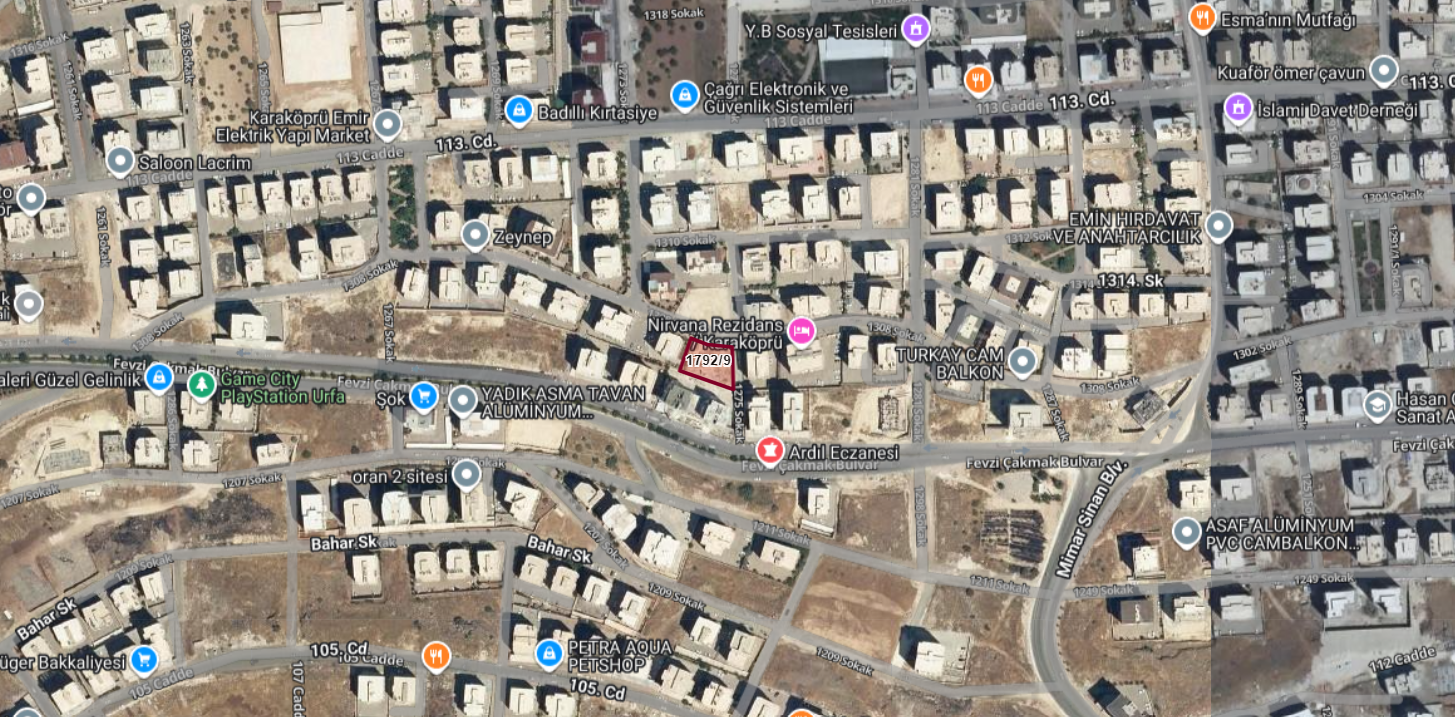The height and width of the screenshot is (717, 1455).
Task: Select the Game City PlayStation Urfa marker
Action: pos(202,383)
